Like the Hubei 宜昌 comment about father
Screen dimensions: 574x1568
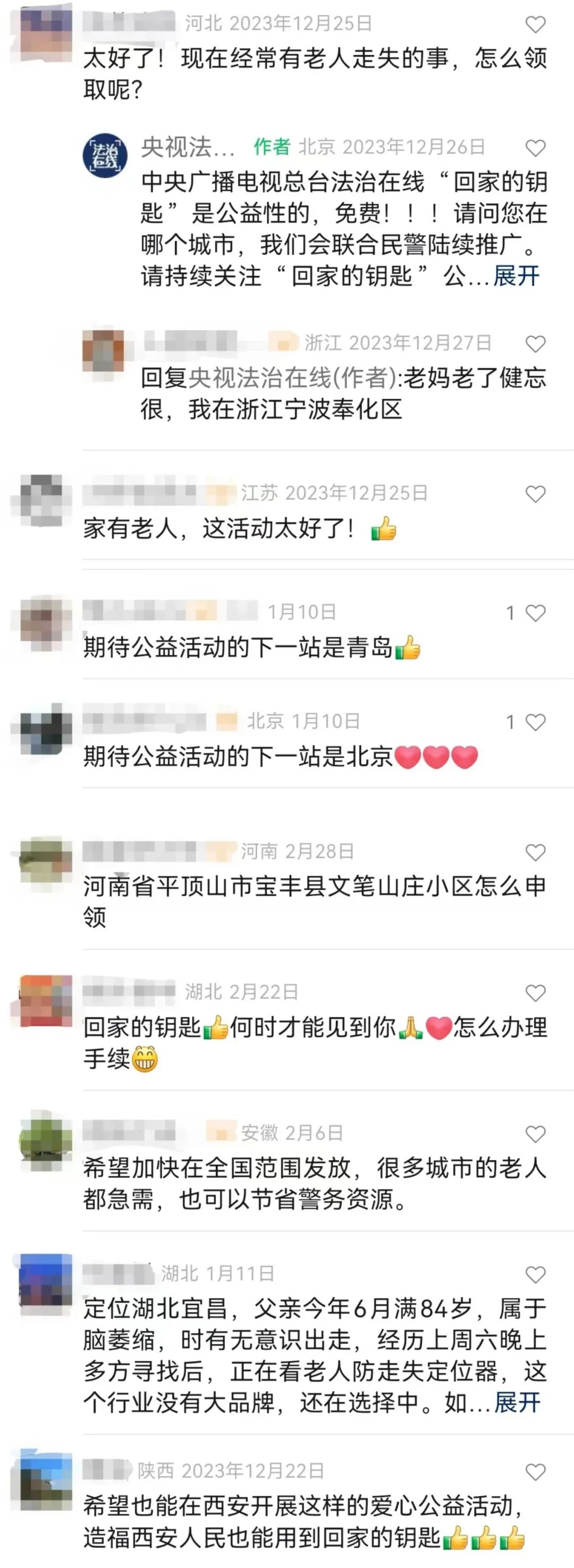pos(535,1274)
